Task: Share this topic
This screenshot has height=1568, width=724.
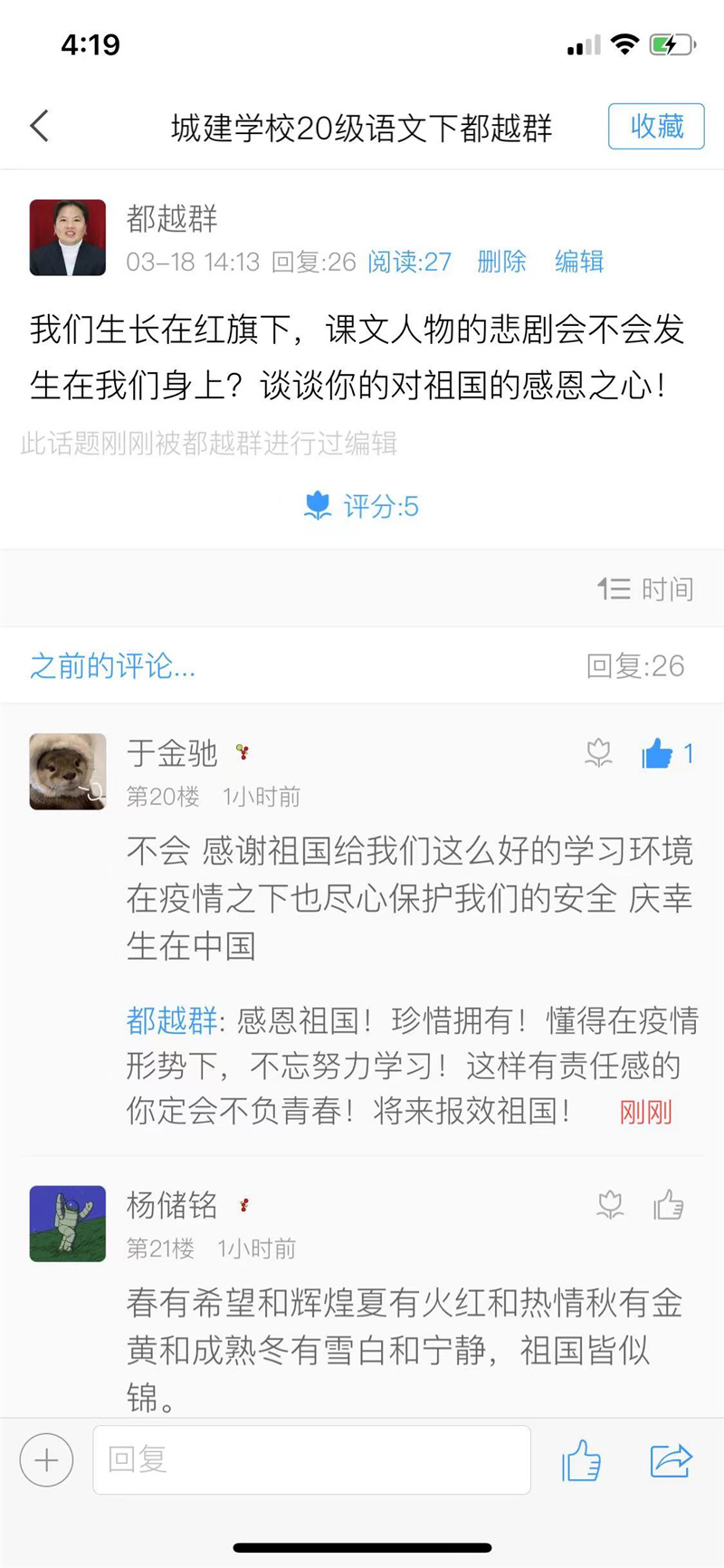Action: [671, 1460]
